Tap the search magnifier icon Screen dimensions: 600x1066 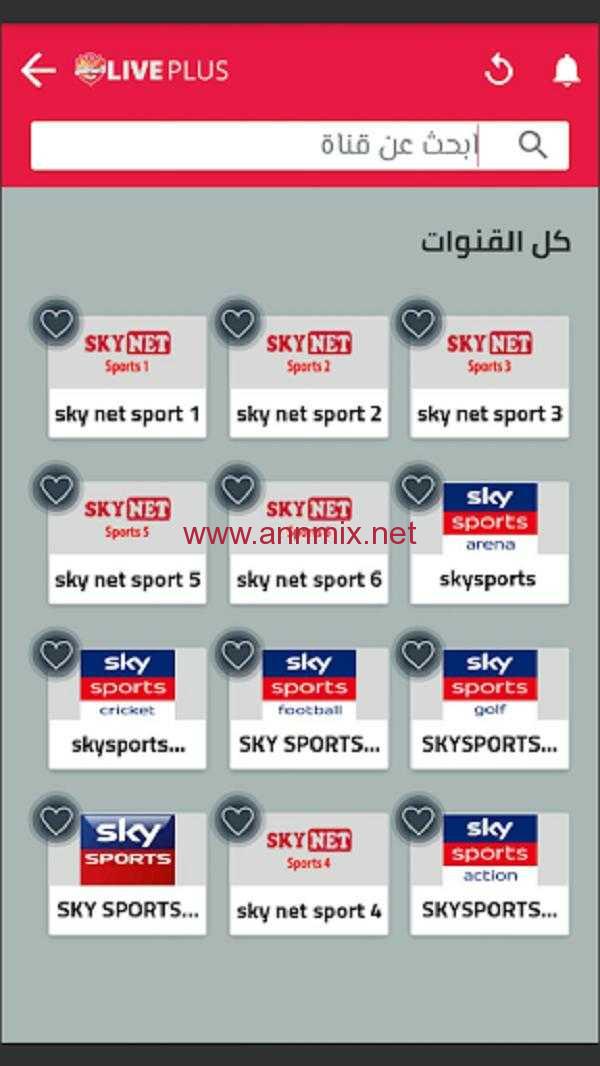click(x=533, y=145)
